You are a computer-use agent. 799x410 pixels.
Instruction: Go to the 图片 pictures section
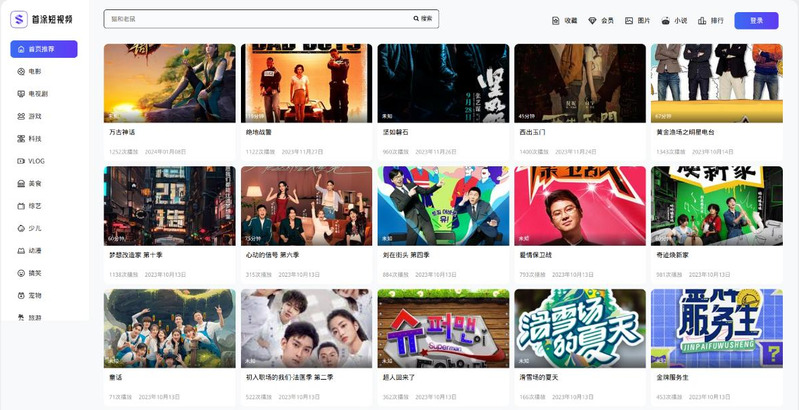(x=637, y=20)
